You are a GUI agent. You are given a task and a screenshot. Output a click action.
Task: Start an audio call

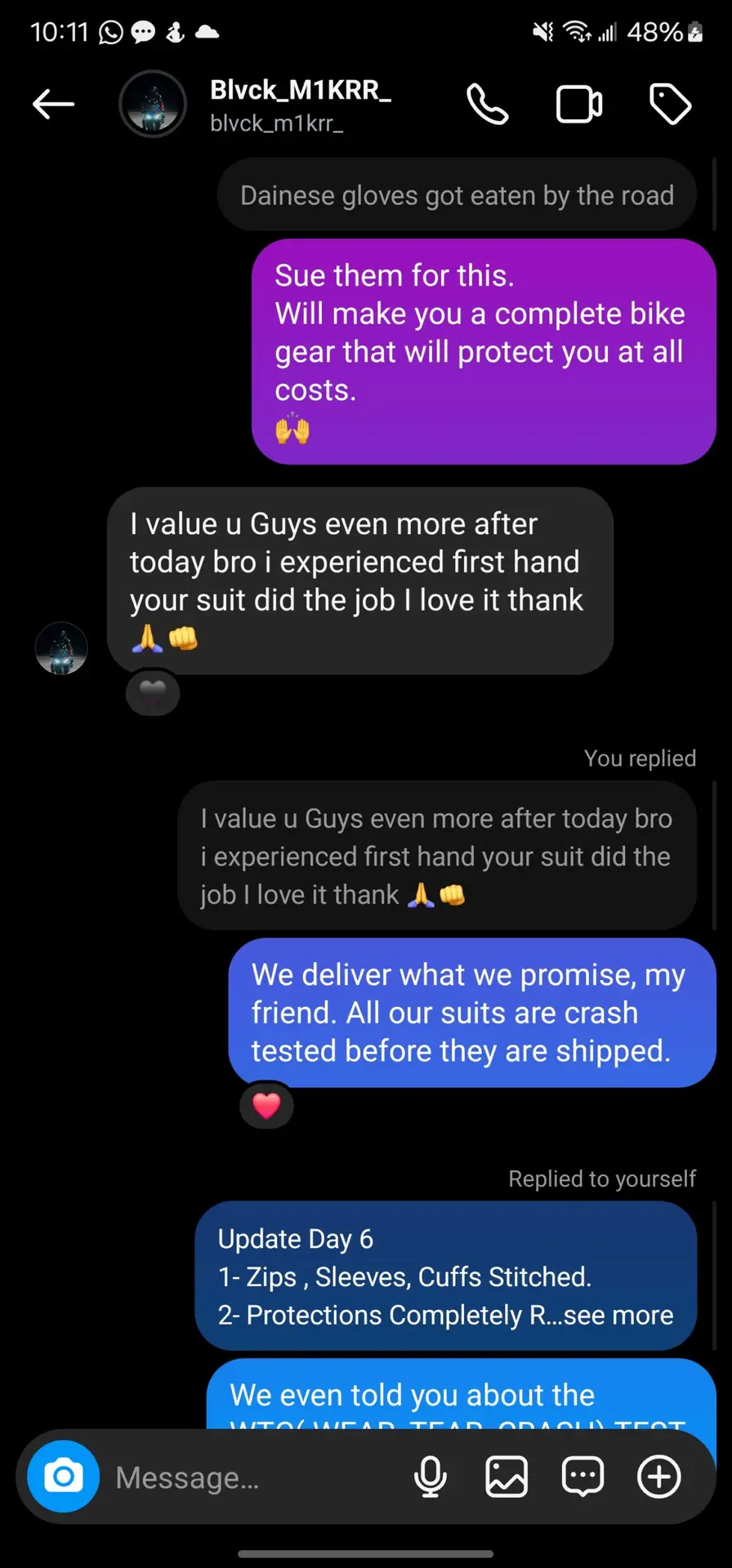488,105
